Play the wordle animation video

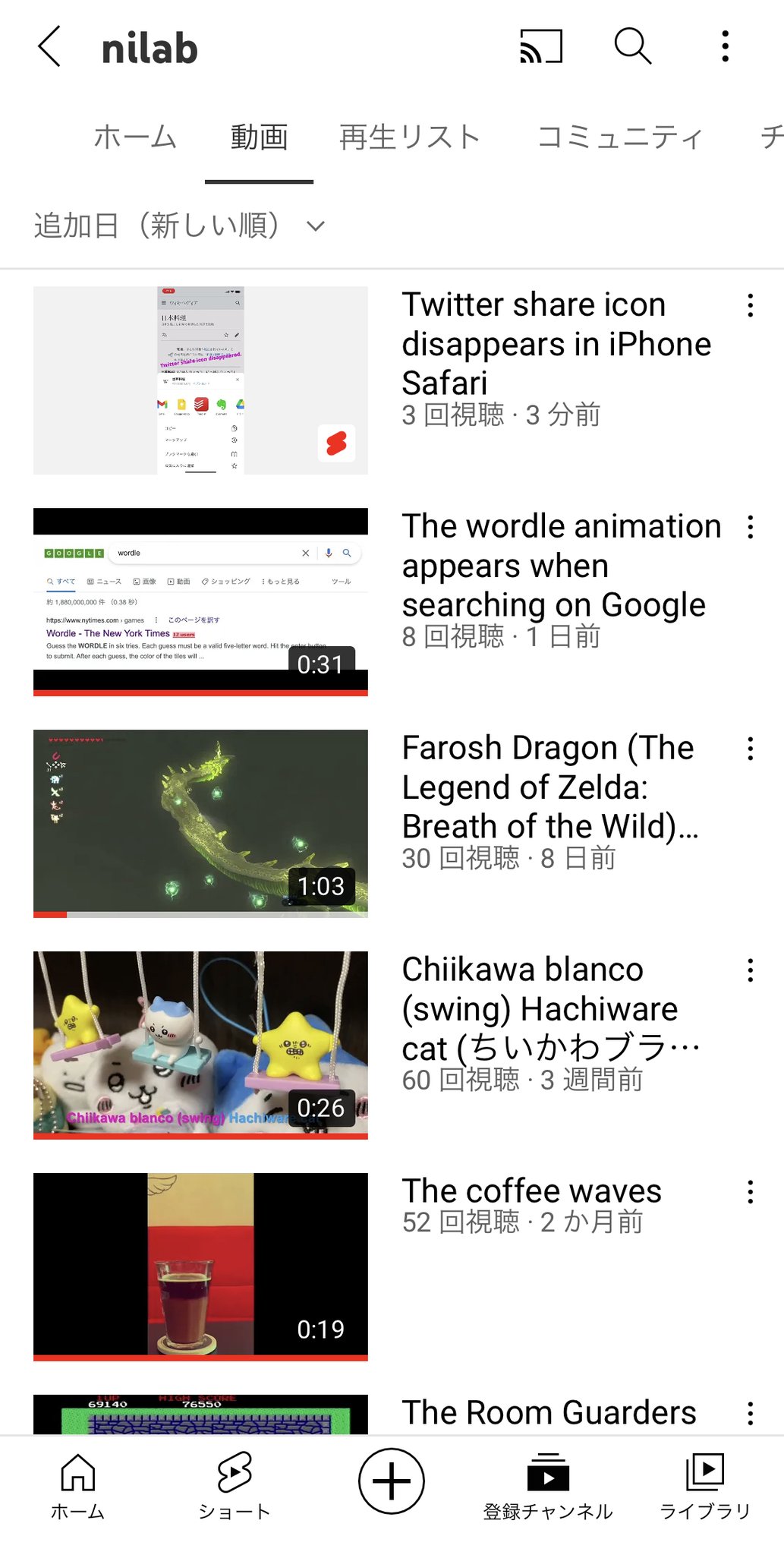pyautogui.click(x=200, y=602)
